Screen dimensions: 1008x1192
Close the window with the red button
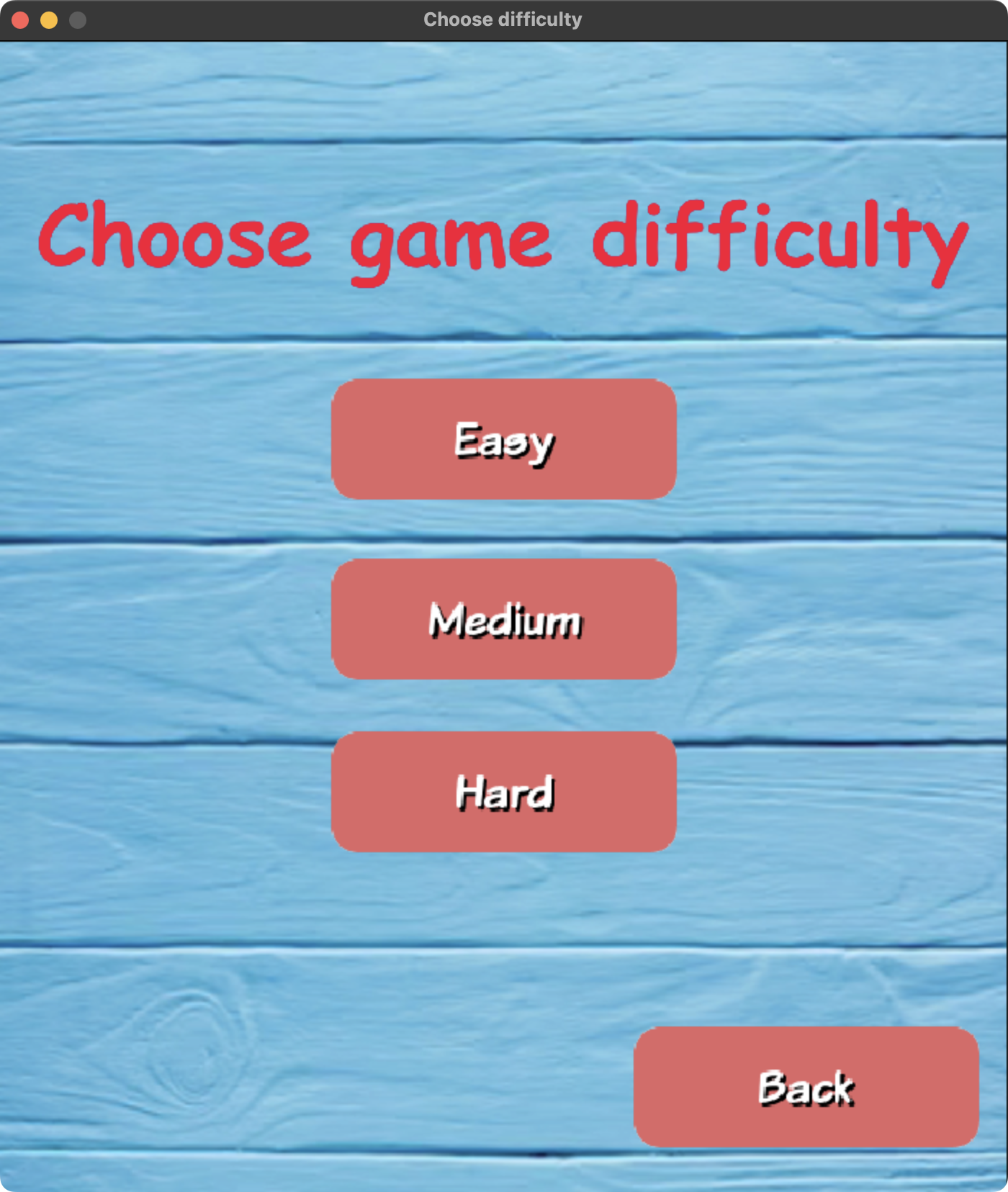[20, 20]
